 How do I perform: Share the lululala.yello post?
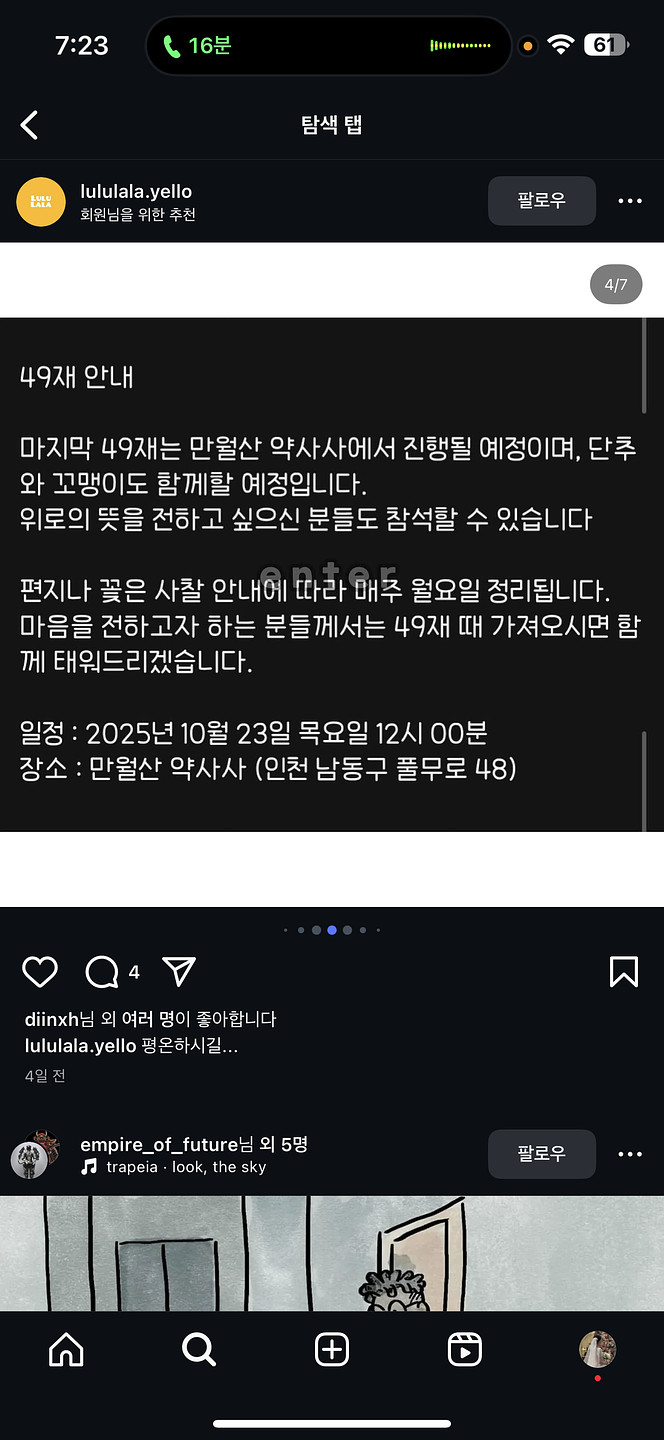178,972
